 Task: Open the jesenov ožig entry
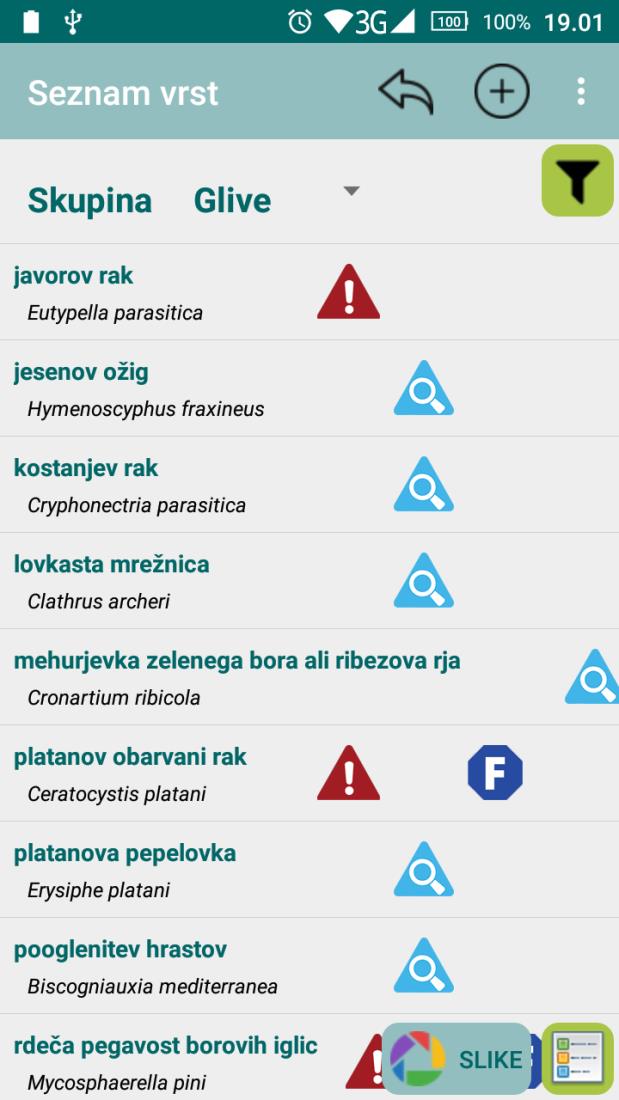310,389
